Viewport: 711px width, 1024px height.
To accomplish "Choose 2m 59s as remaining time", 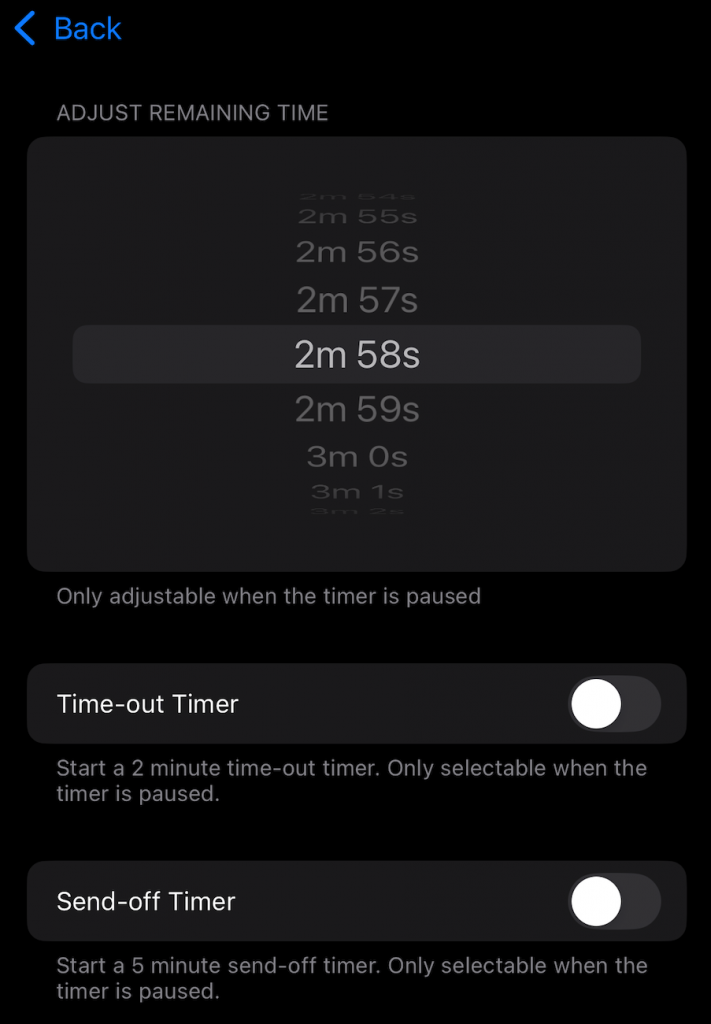I will (357, 409).
